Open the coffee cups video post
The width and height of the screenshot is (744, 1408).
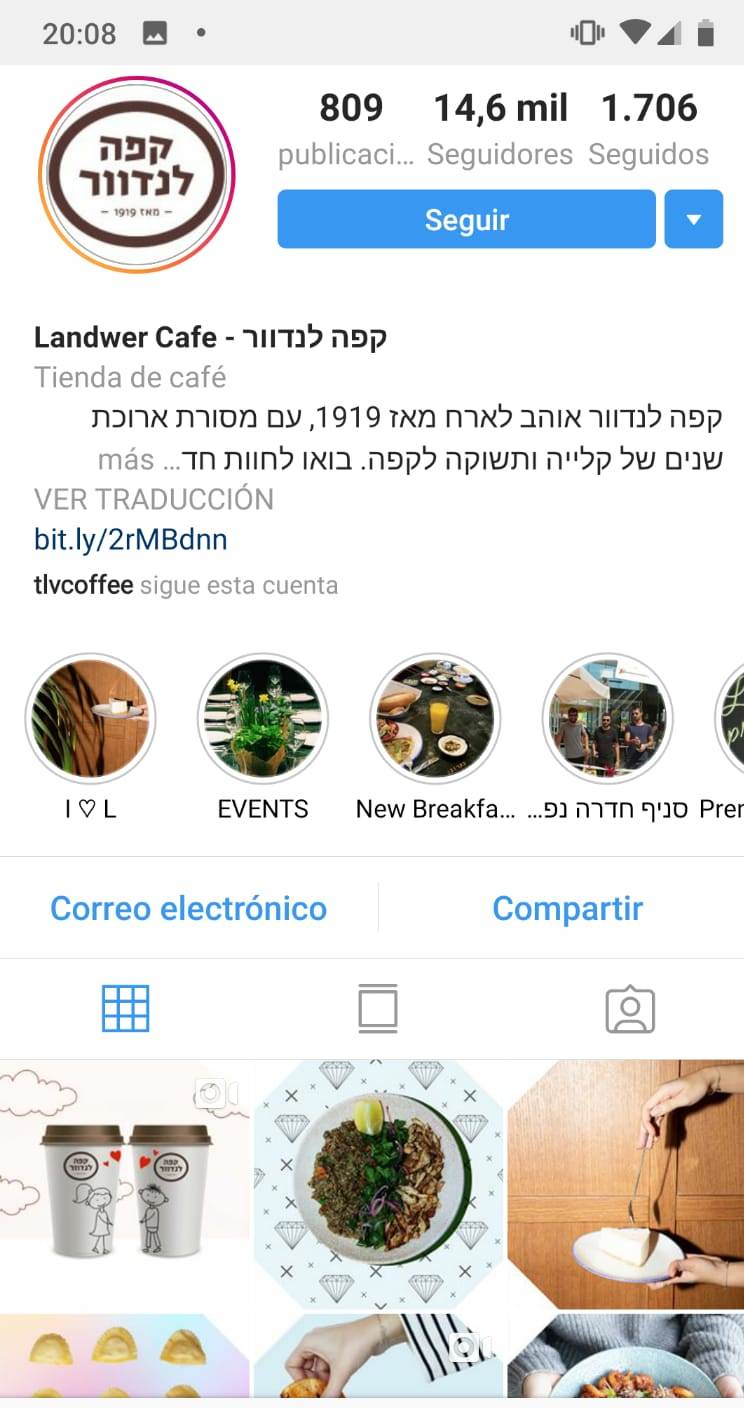(x=124, y=1185)
